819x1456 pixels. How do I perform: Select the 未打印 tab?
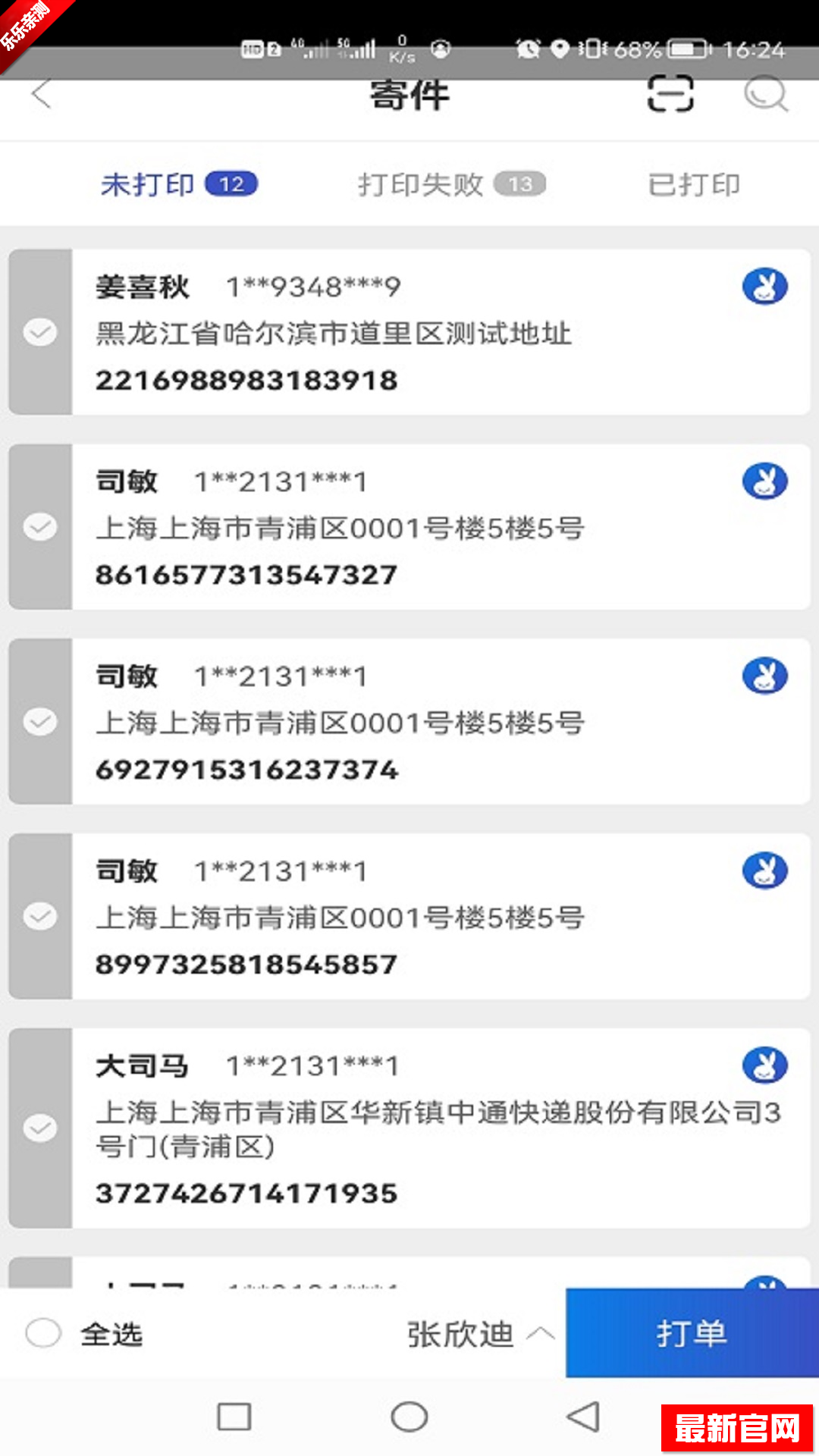pyautogui.click(x=178, y=184)
